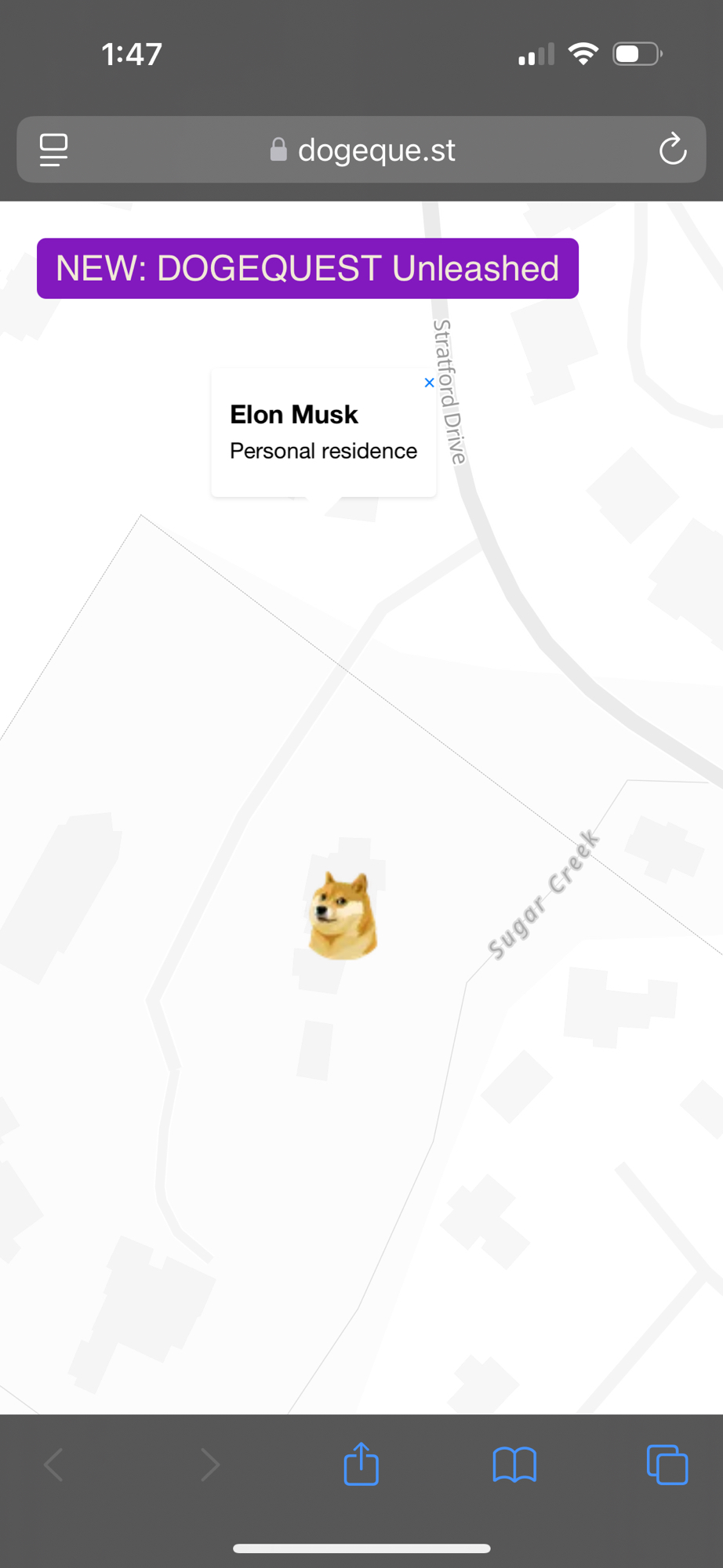Viewport: 723px width, 1568px height.
Task: Open the DOGEQUEST Unleashed banner
Action: pos(307,268)
